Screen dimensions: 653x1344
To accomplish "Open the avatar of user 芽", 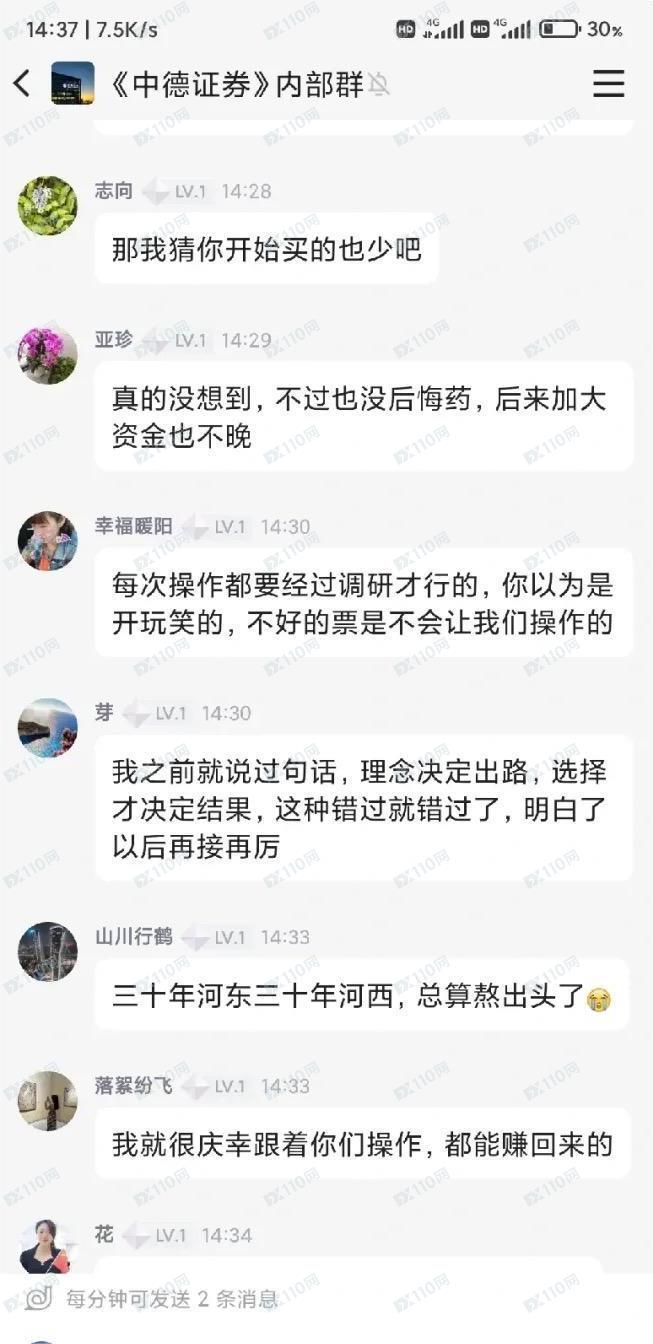I will (47, 727).
